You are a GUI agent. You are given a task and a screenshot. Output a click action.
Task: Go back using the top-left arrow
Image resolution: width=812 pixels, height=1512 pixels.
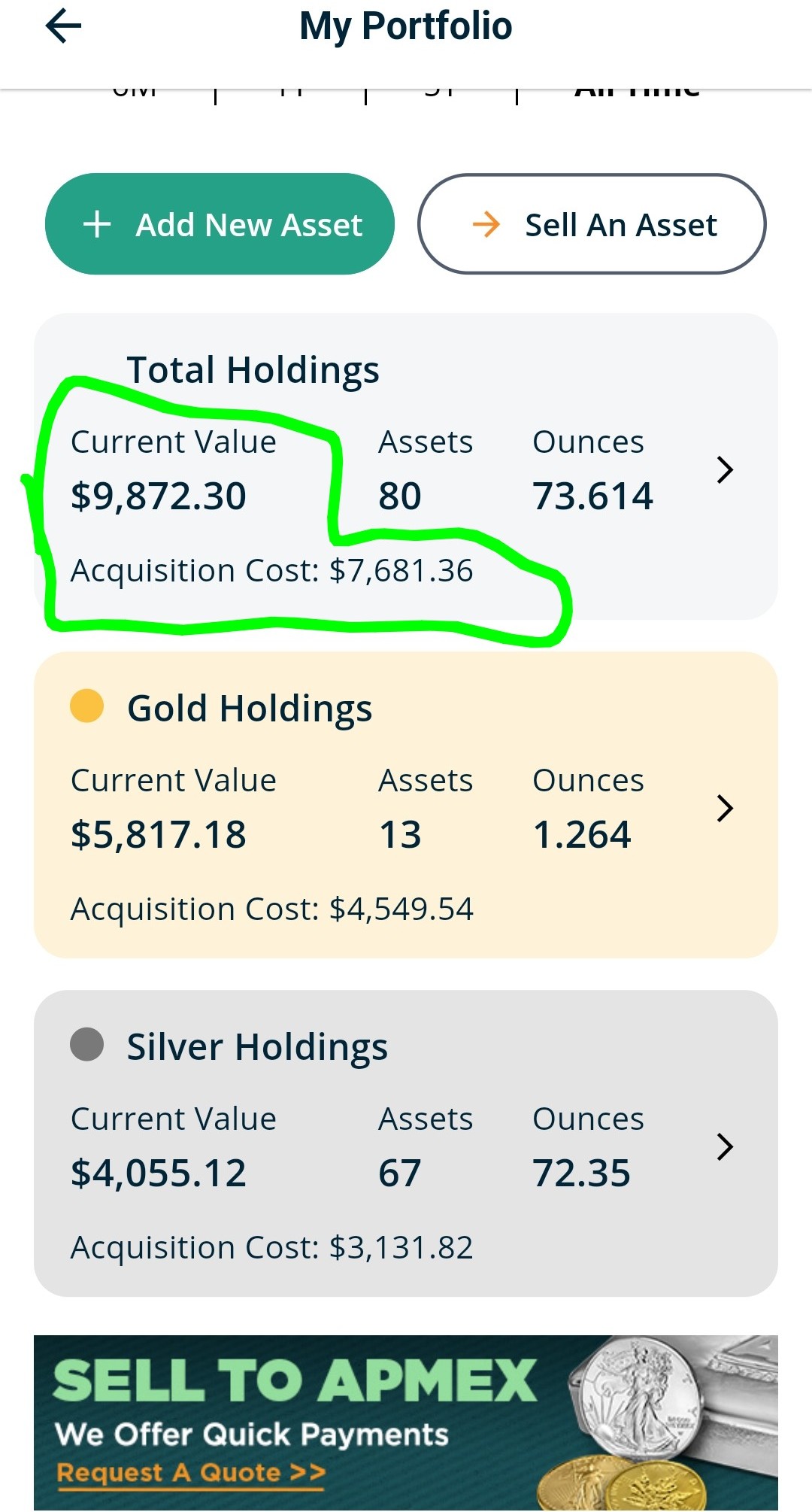coord(63,26)
